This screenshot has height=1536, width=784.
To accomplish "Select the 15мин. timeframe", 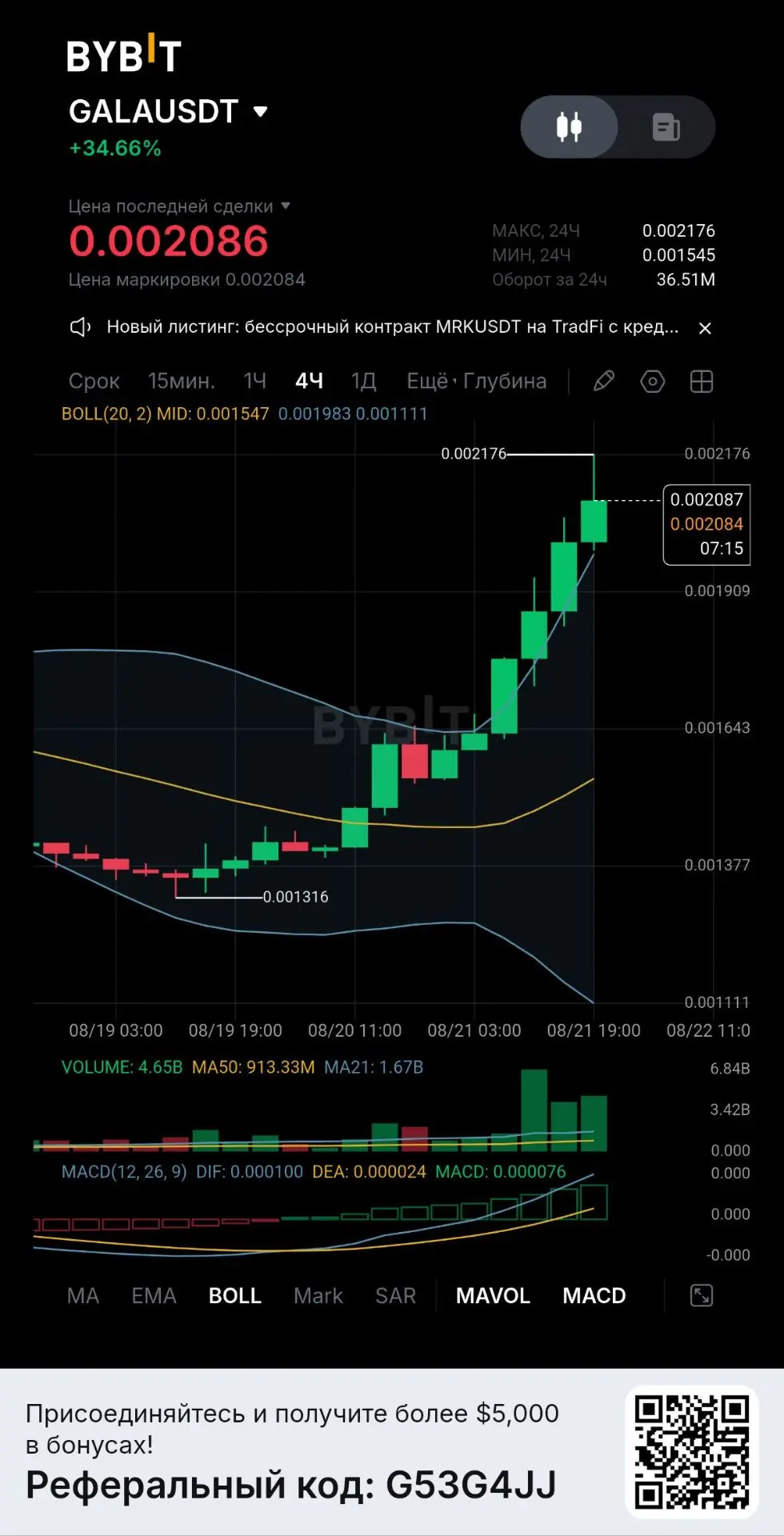I will point(182,381).
